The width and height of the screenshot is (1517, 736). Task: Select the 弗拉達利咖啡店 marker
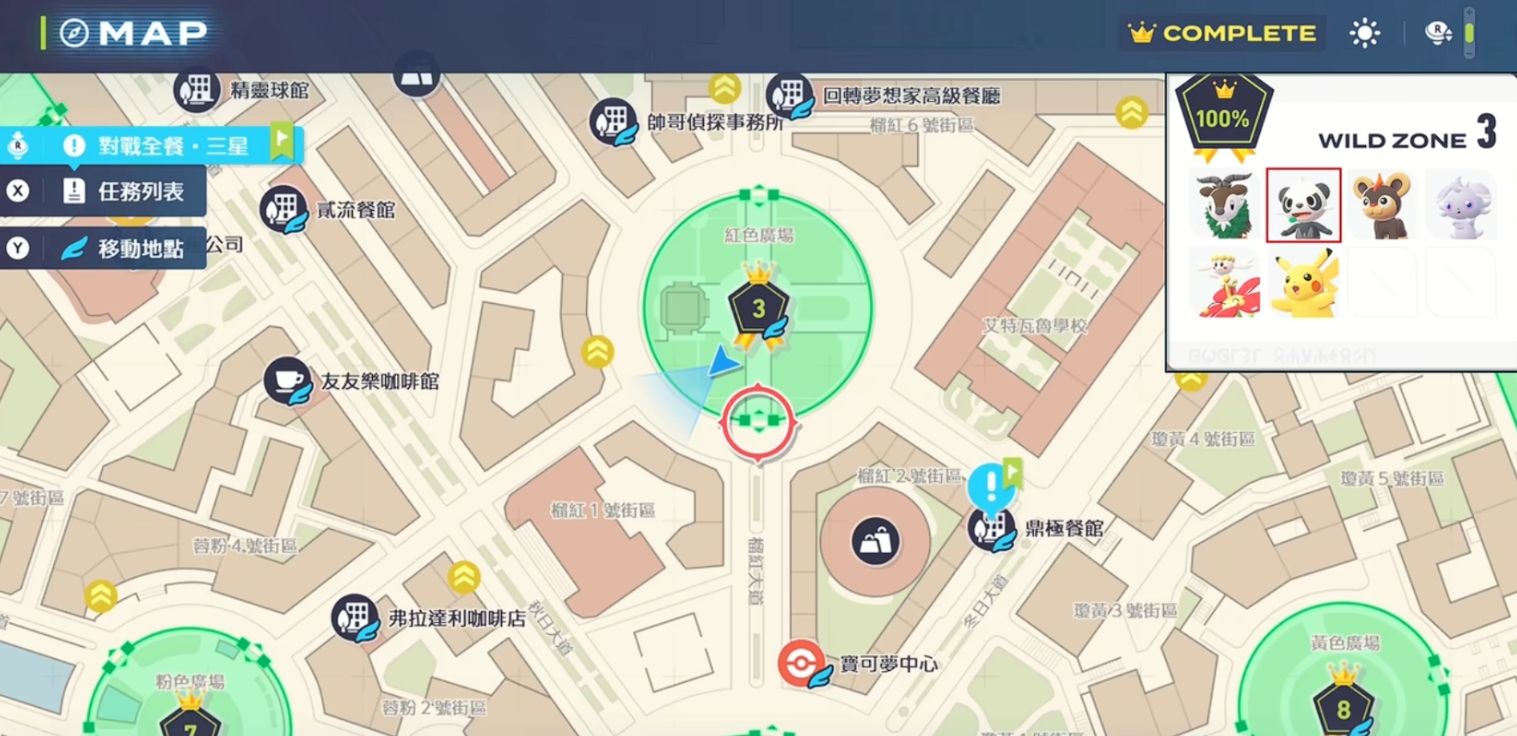355,618
